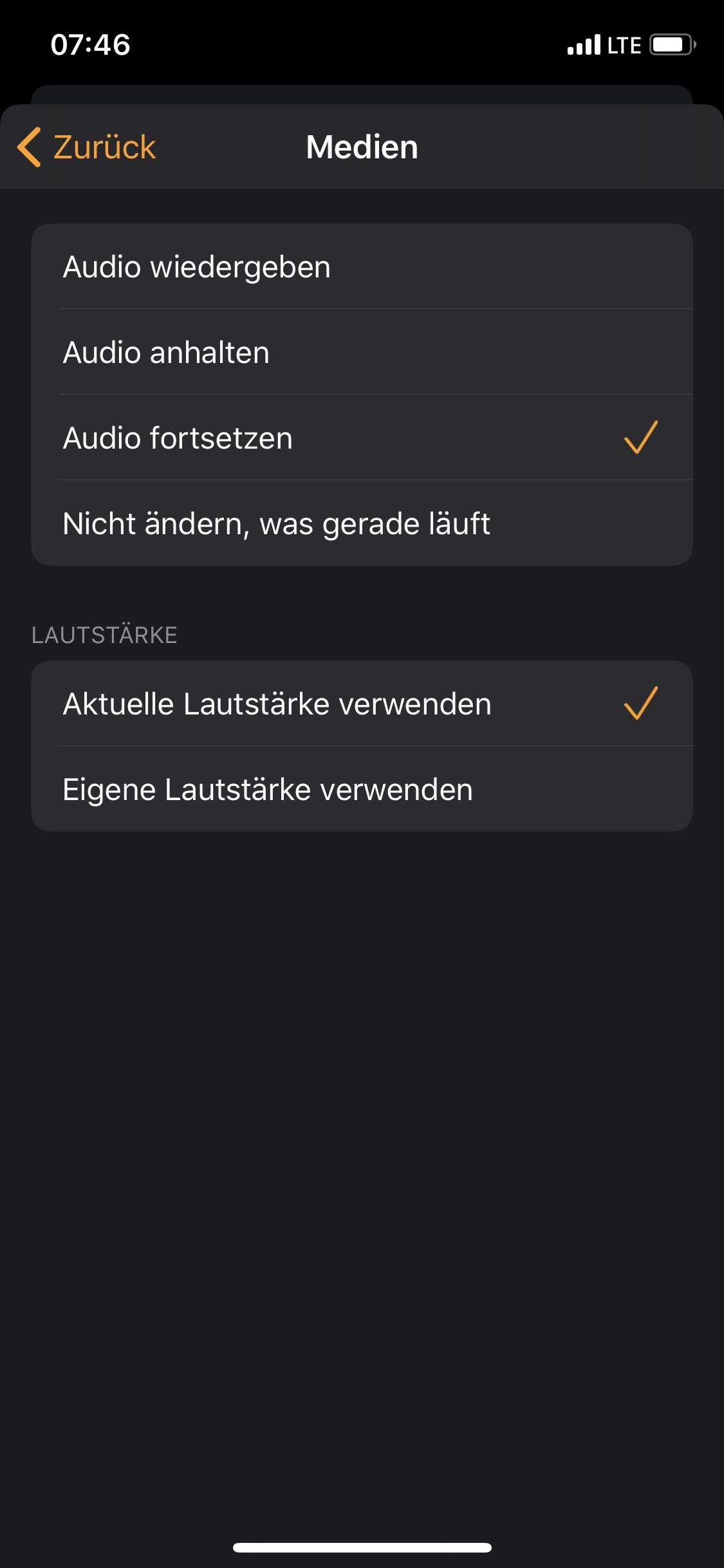Select the Audio wiedergeben option
Image resolution: width=724 pixels, height=1568 pixels.
point(360,267)
